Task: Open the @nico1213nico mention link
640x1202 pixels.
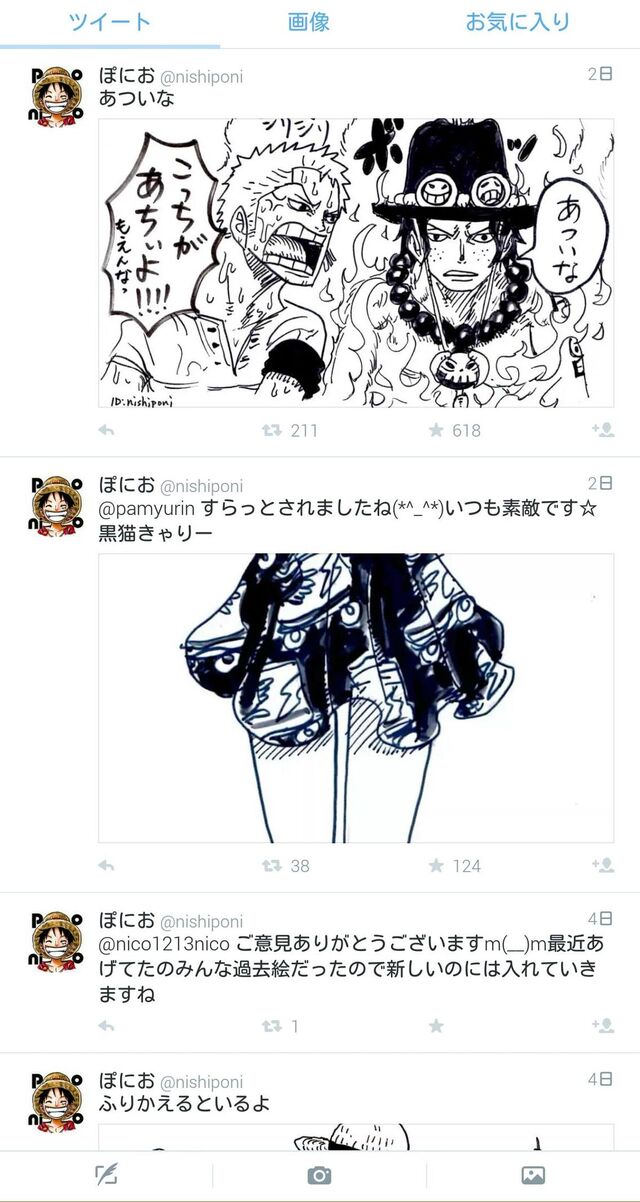Action: point(164,944)
